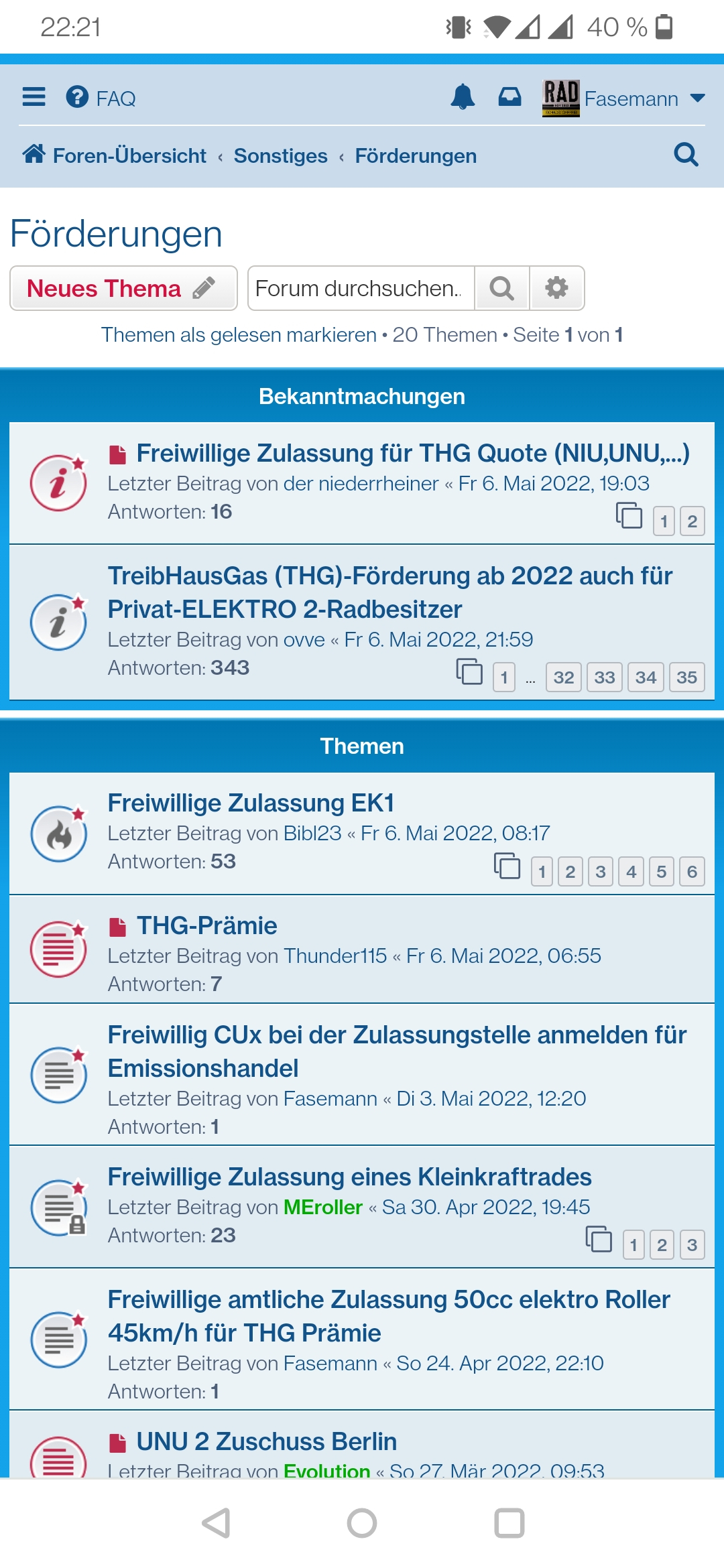Screen dimensions: 724x1568
Task: Open the hamburger menu
Action: [x=34, y=98]
